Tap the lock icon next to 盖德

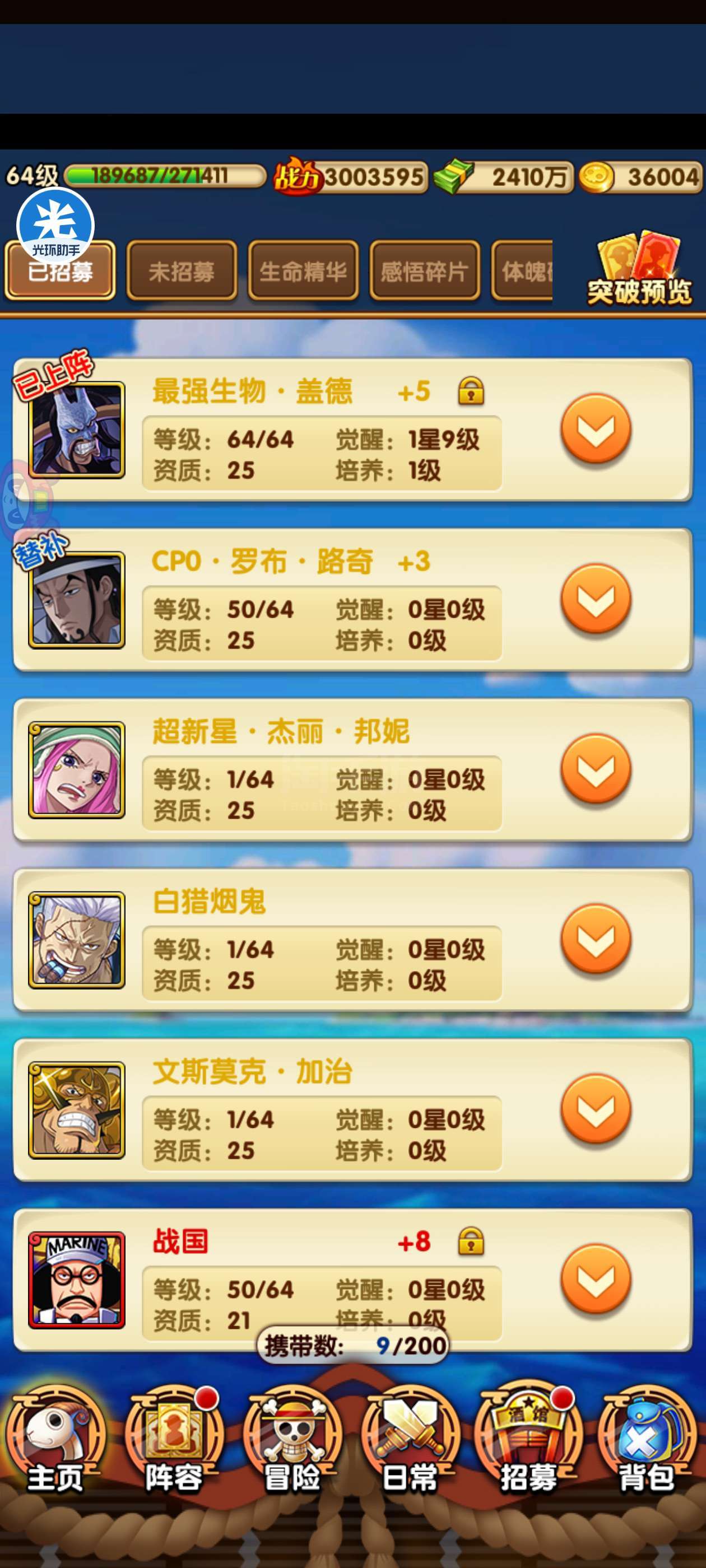tap(471, 391)
